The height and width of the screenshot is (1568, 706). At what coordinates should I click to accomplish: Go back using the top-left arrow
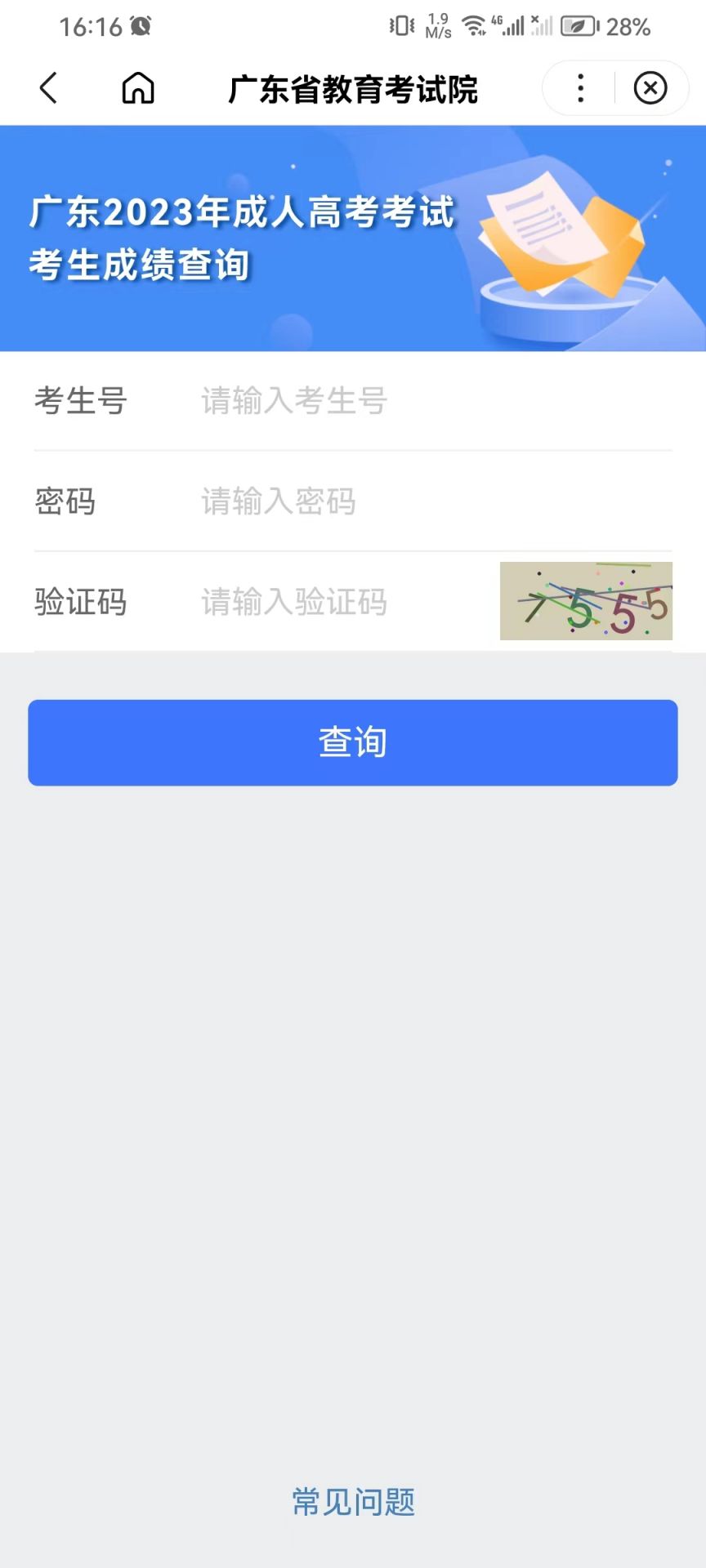(x=48, y=88)
